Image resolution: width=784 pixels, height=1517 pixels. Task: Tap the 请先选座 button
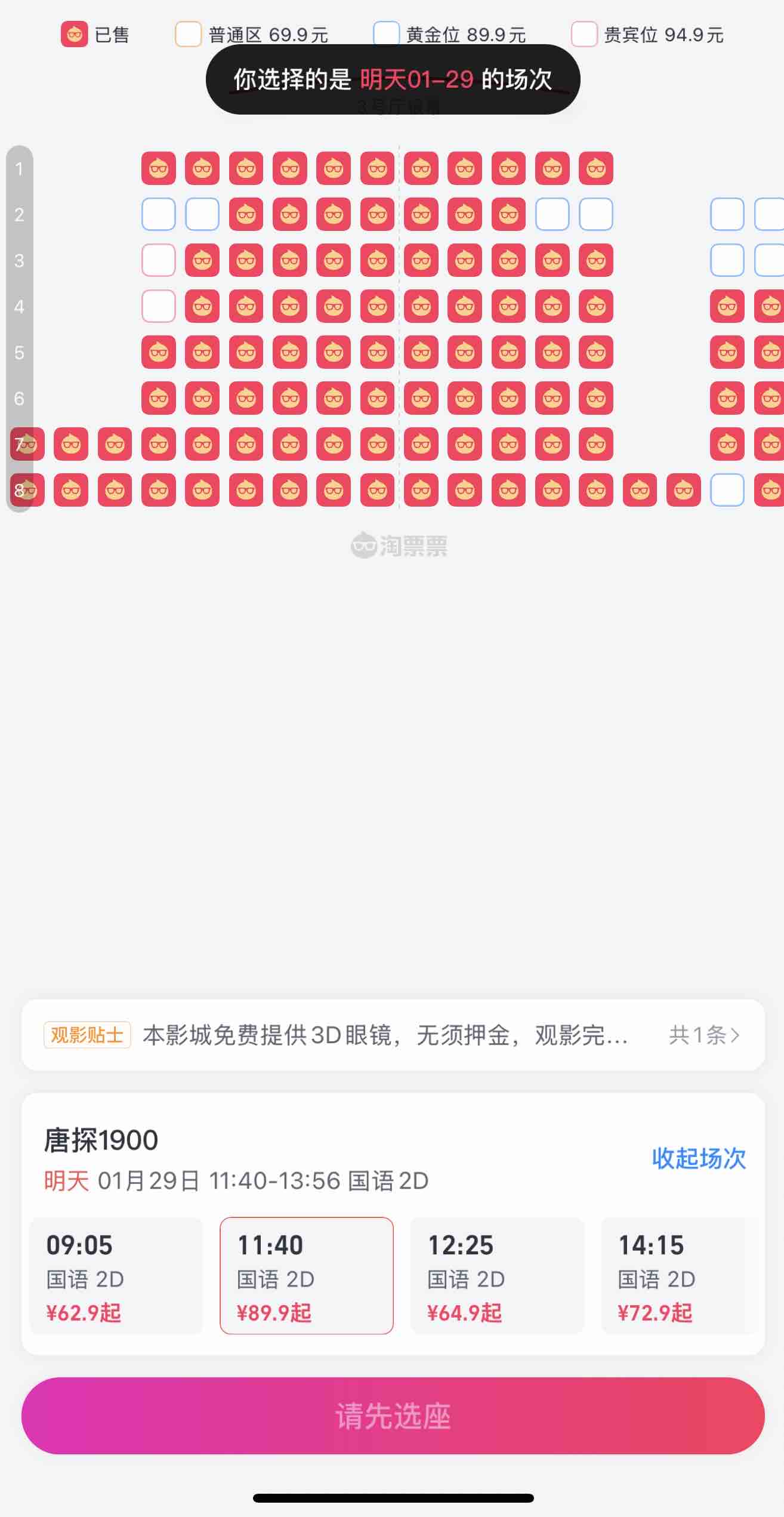pyautogui.click(x=393, y=1416)
